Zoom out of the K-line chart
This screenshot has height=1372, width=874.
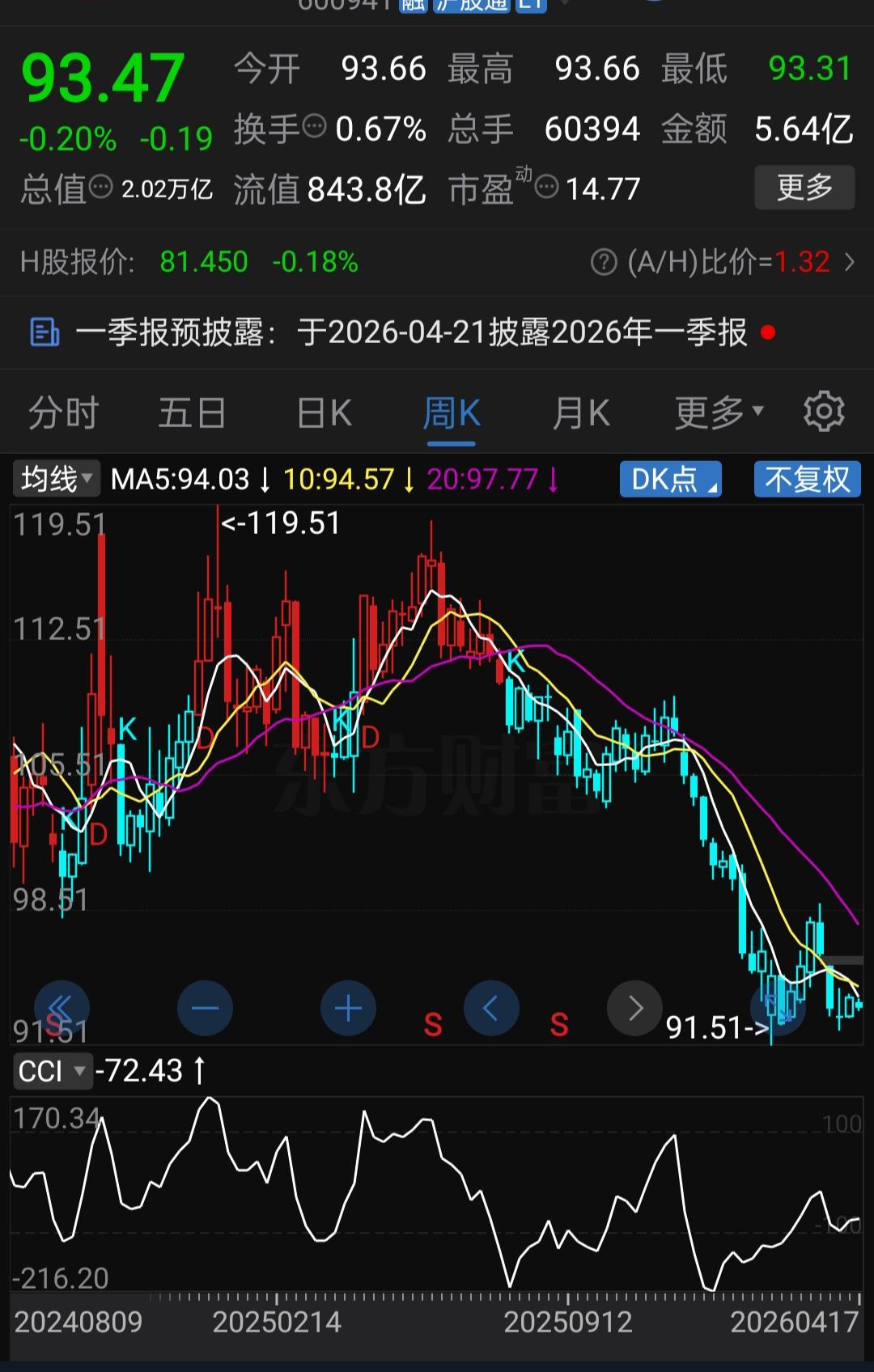click(205, 1008)
